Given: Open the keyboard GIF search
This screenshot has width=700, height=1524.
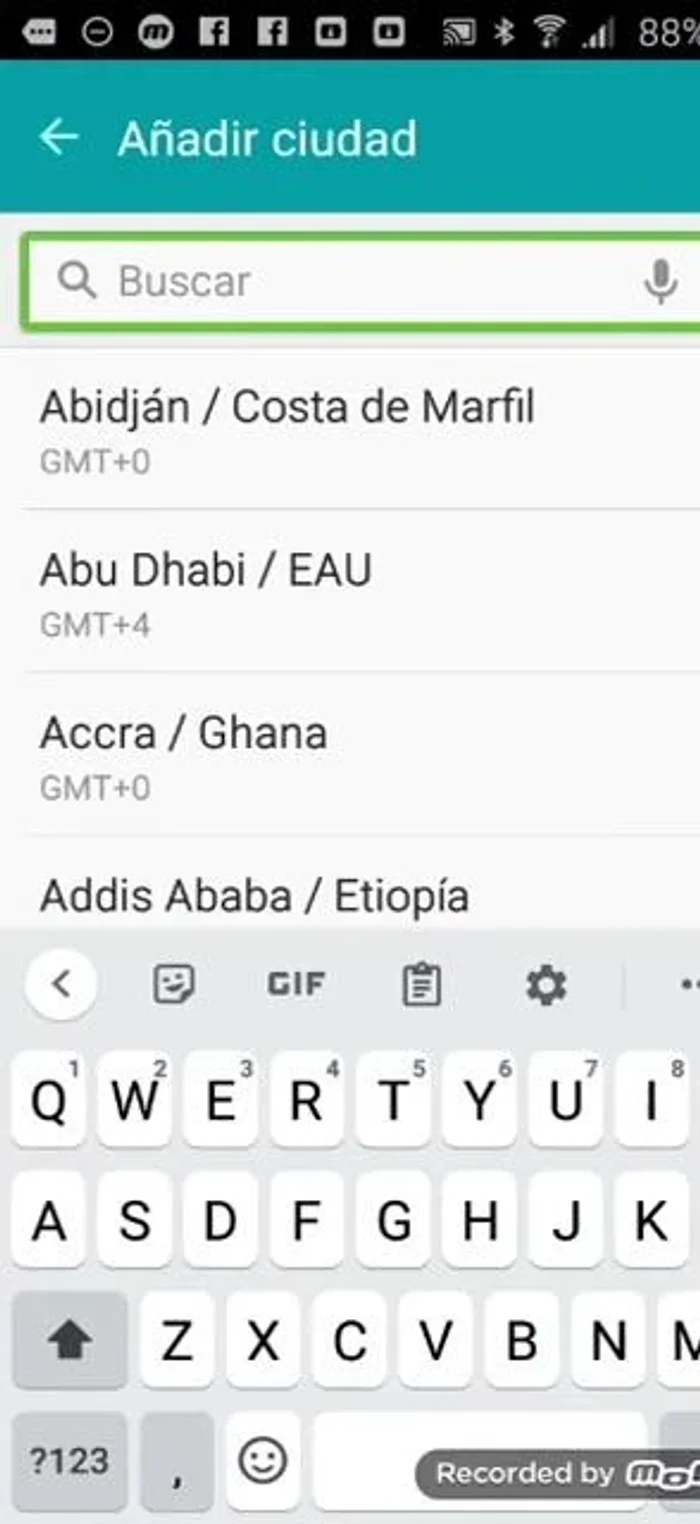Looking at the screenshot, I should pyautogui.click(x=296, y=985).
